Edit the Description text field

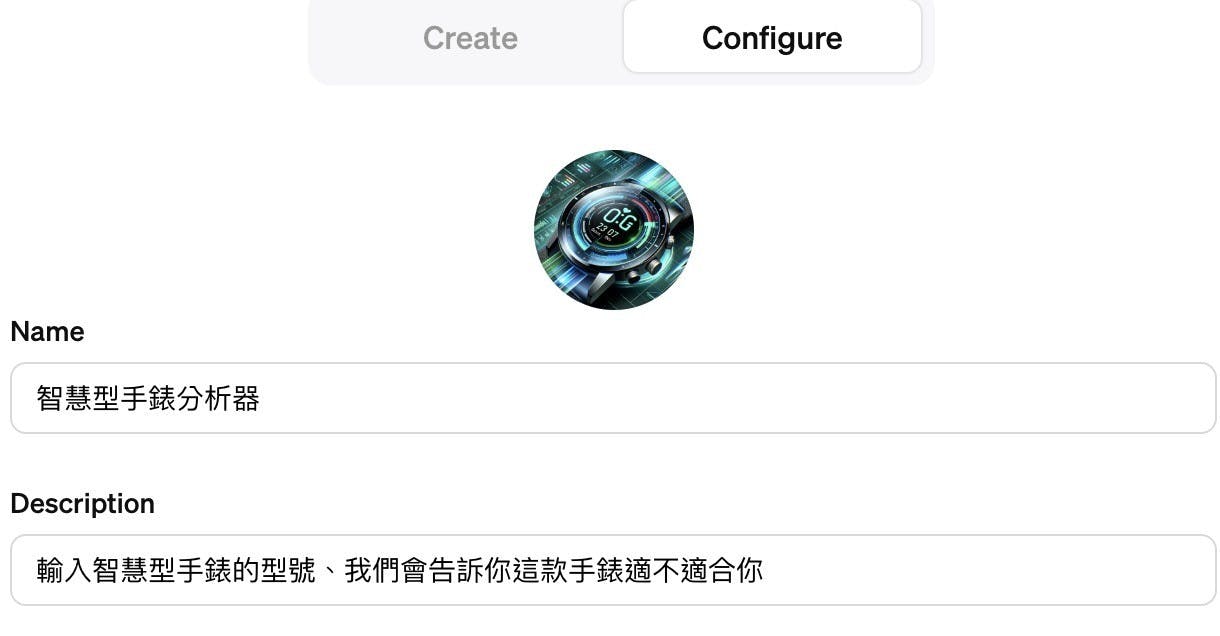pyautogui.click(x=612, y=570)
